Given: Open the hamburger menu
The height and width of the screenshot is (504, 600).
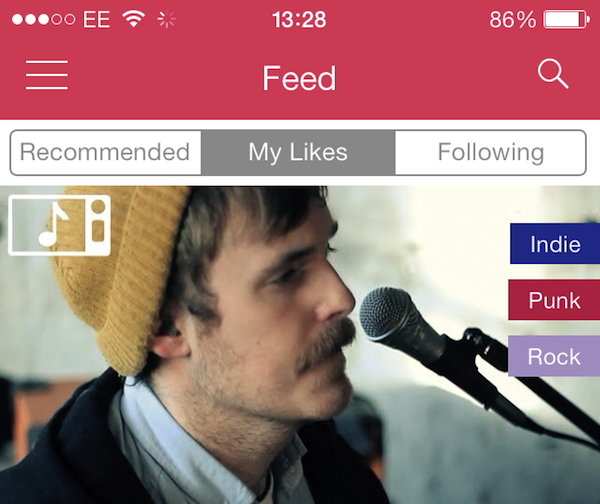Looking at the screenshot, I should [47, 75].
